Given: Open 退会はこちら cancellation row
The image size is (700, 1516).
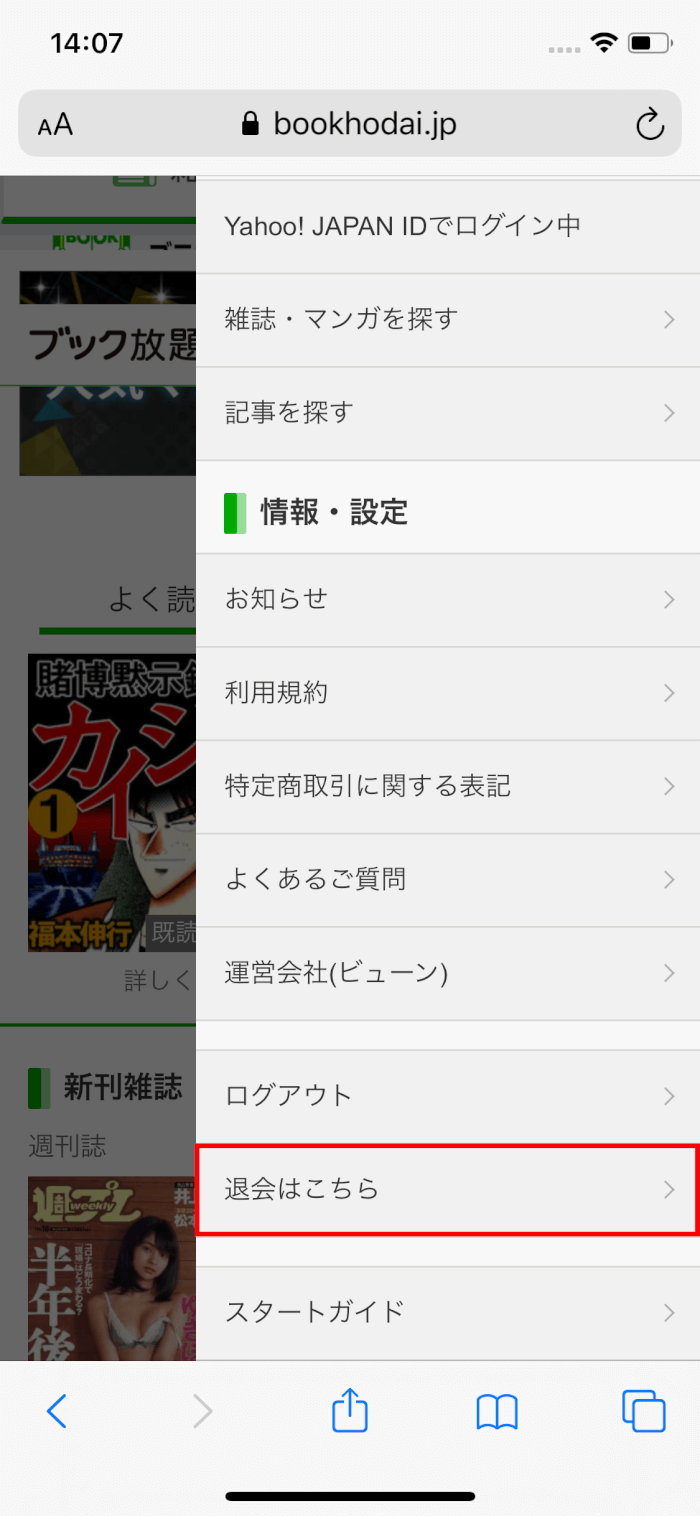Looking at the screenshot, I should (x=448, y=1189).
